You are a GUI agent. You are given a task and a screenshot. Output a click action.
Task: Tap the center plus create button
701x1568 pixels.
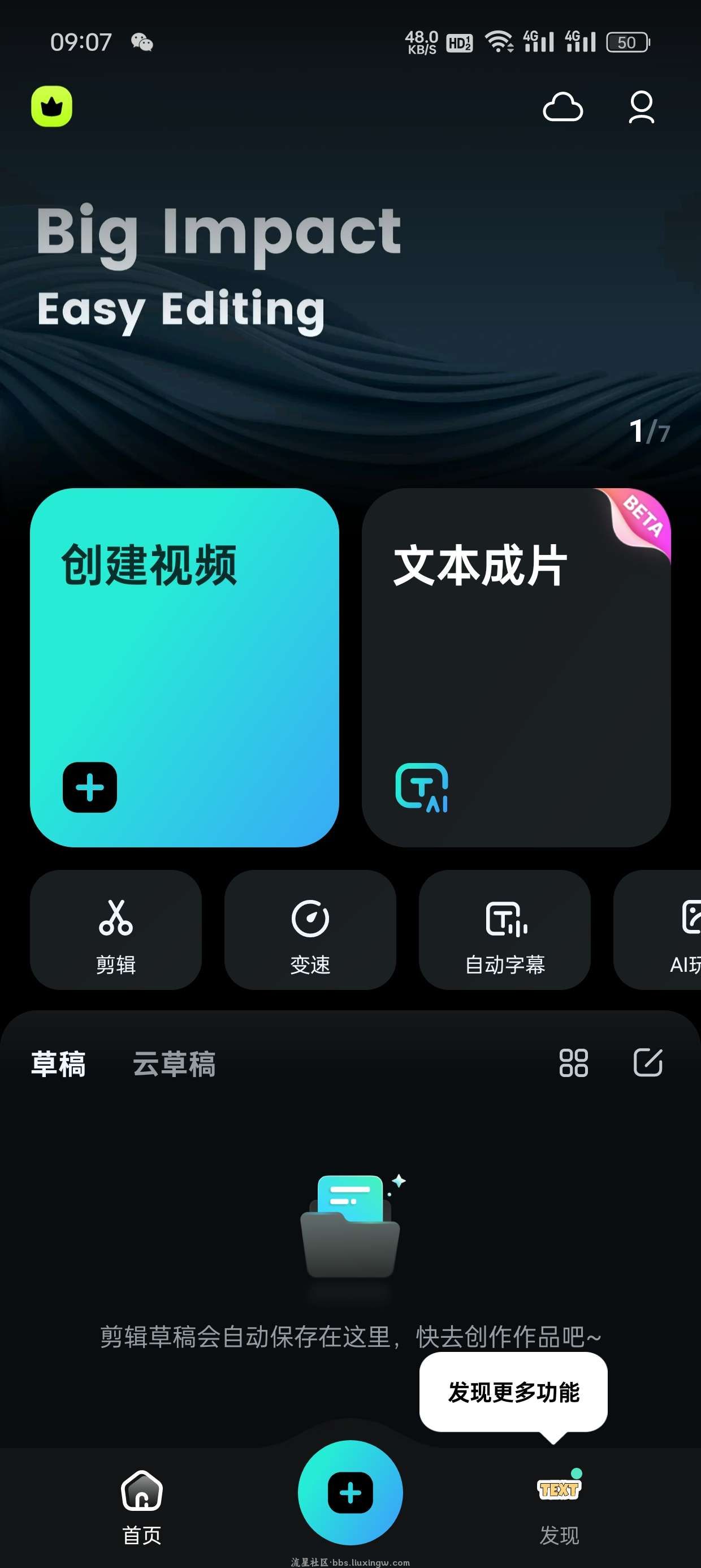350,1493
